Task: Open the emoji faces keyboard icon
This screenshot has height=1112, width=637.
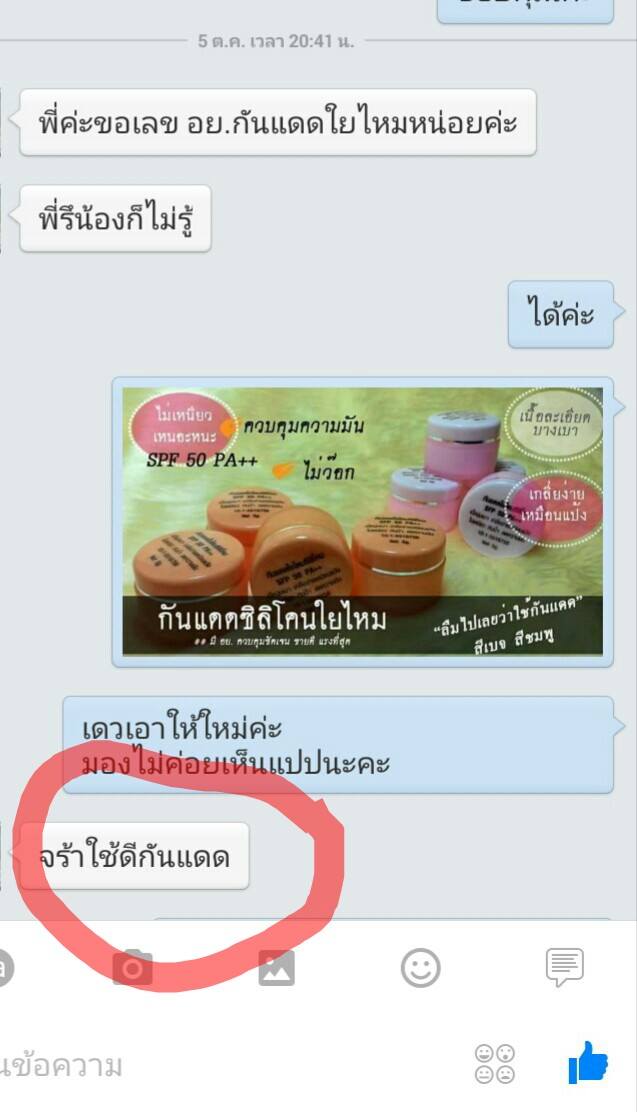Action: click(x=494, y=1064)
